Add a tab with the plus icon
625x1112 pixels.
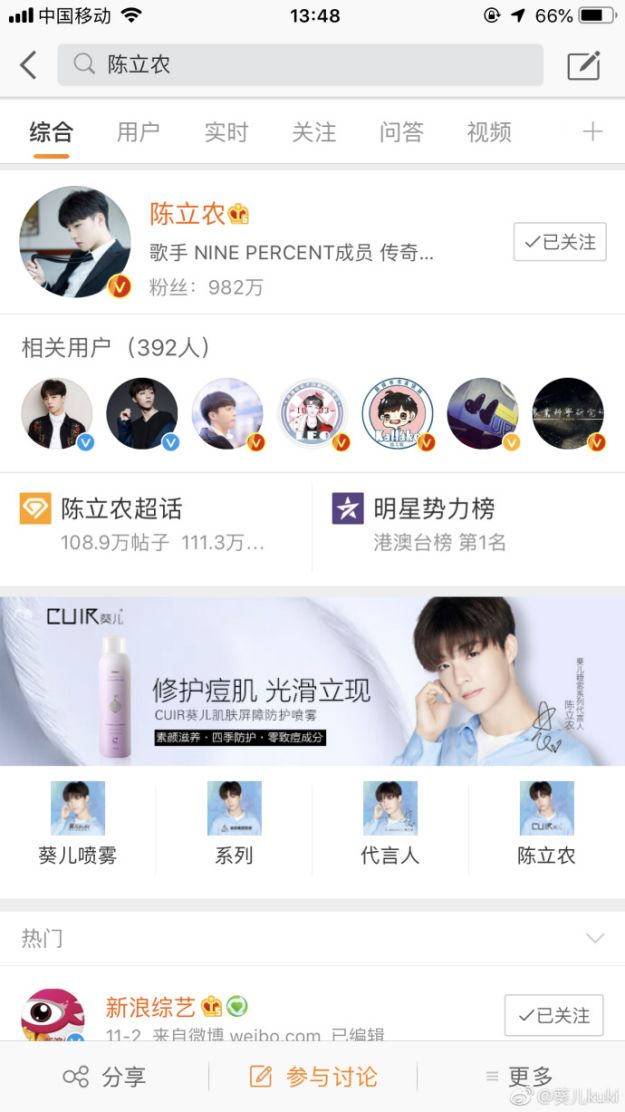click(x=593, y=132)
